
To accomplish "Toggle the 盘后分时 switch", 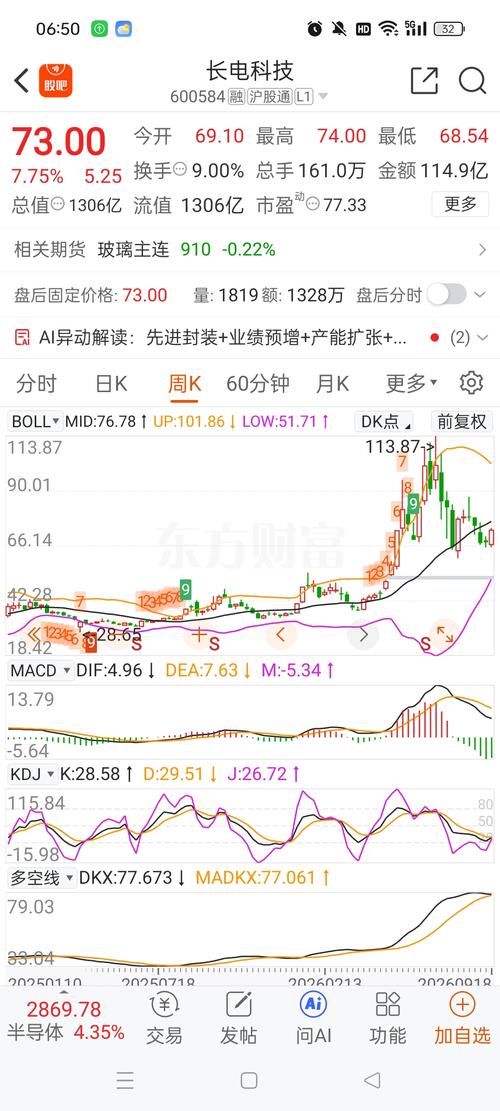I will click(x=446, y=294).
